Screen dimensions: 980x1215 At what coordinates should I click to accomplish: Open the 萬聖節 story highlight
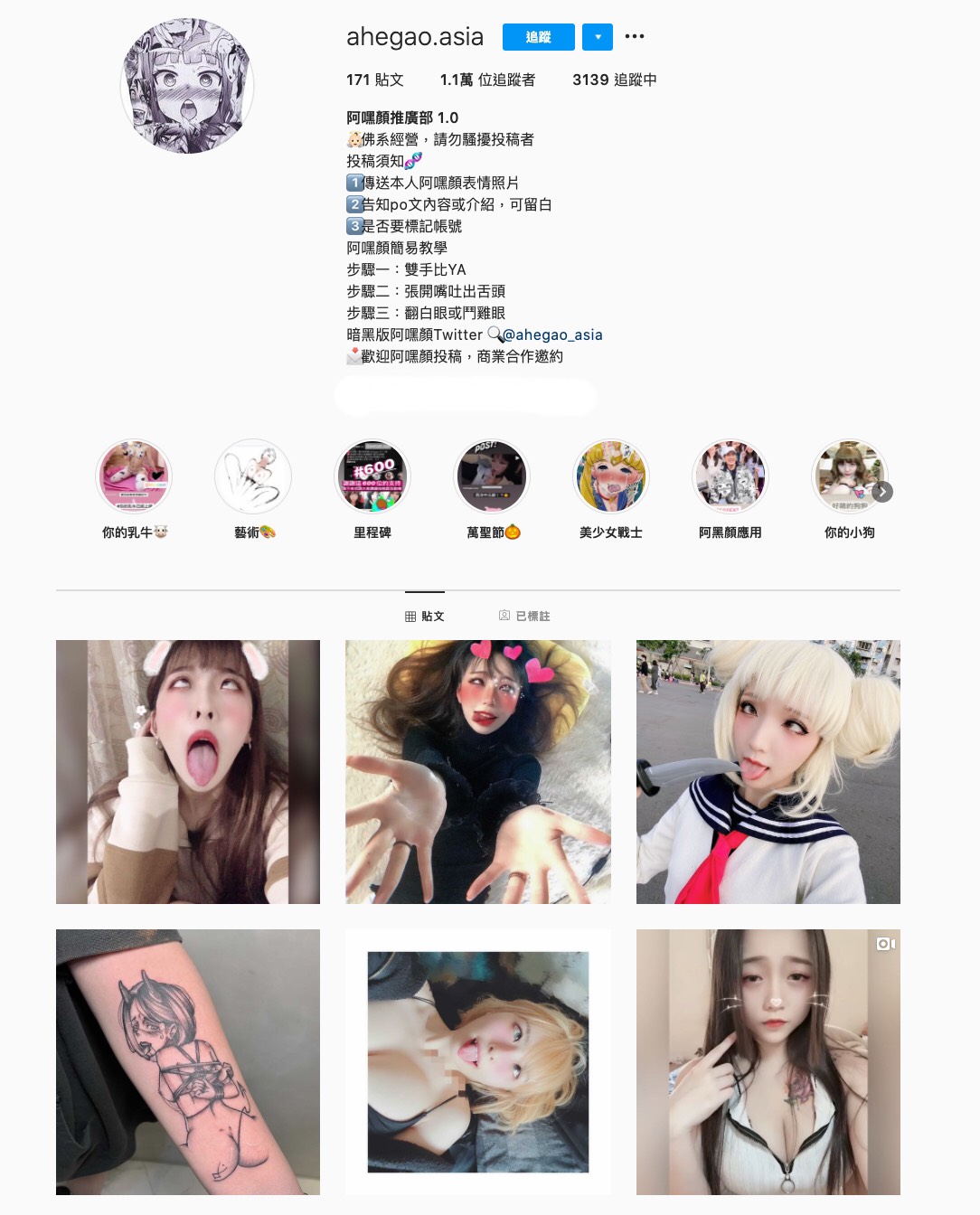click(x=492, y=476)
